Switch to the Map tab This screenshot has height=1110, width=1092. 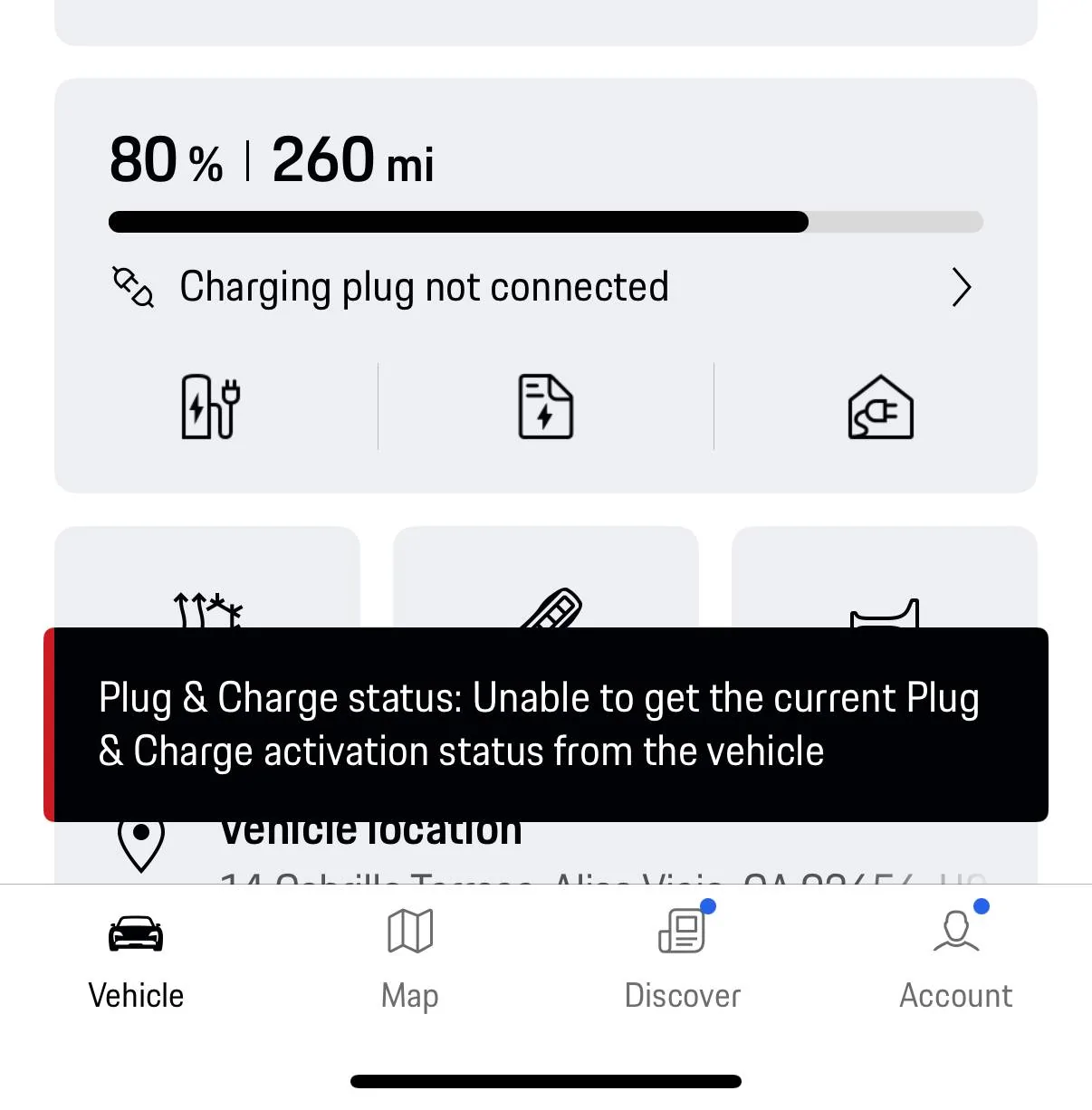click(409, 960)
